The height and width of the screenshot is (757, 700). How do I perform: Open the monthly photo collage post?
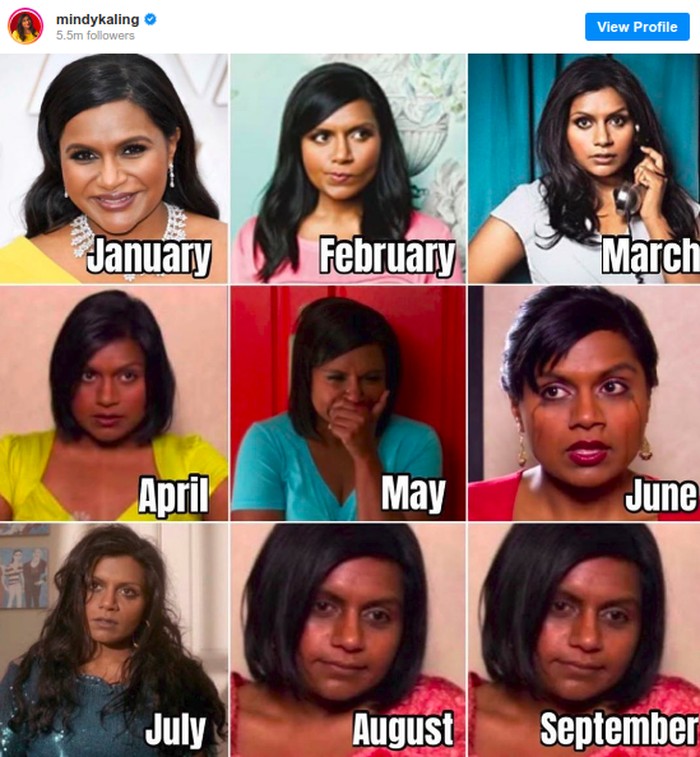[x=350, y=400]
